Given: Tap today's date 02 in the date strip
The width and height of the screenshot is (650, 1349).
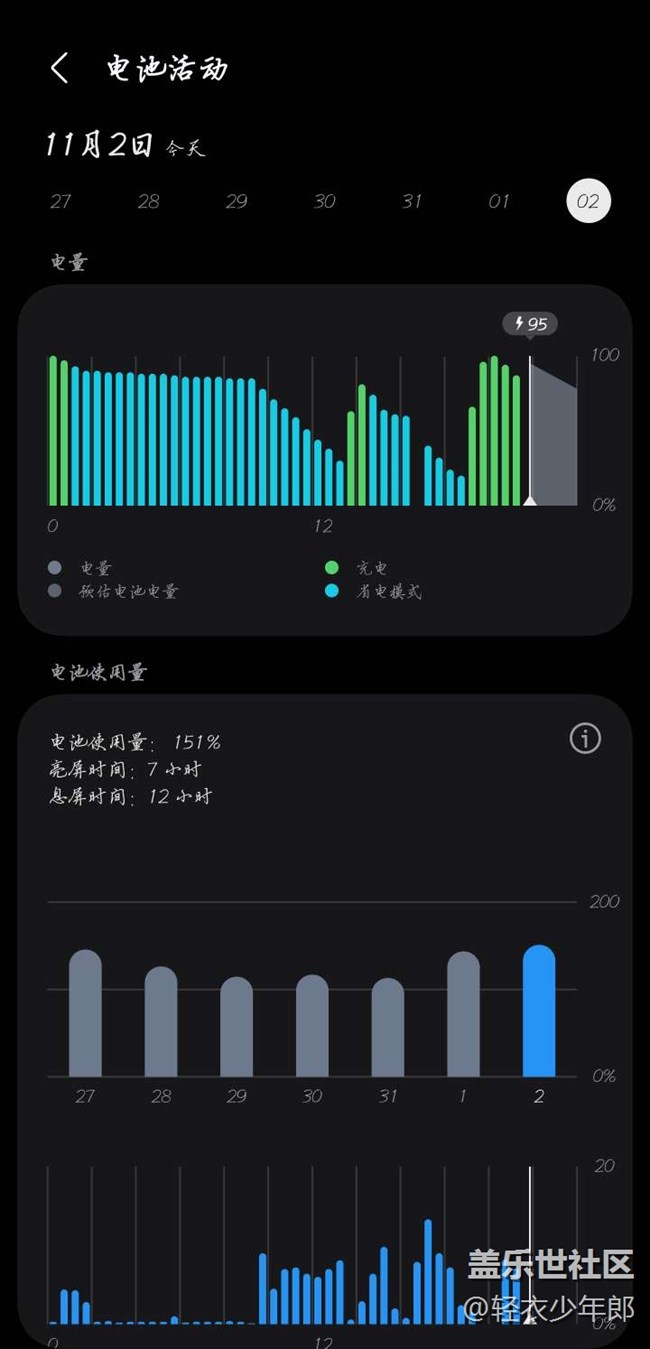Looking at the screenshot, I should [588, 202].
